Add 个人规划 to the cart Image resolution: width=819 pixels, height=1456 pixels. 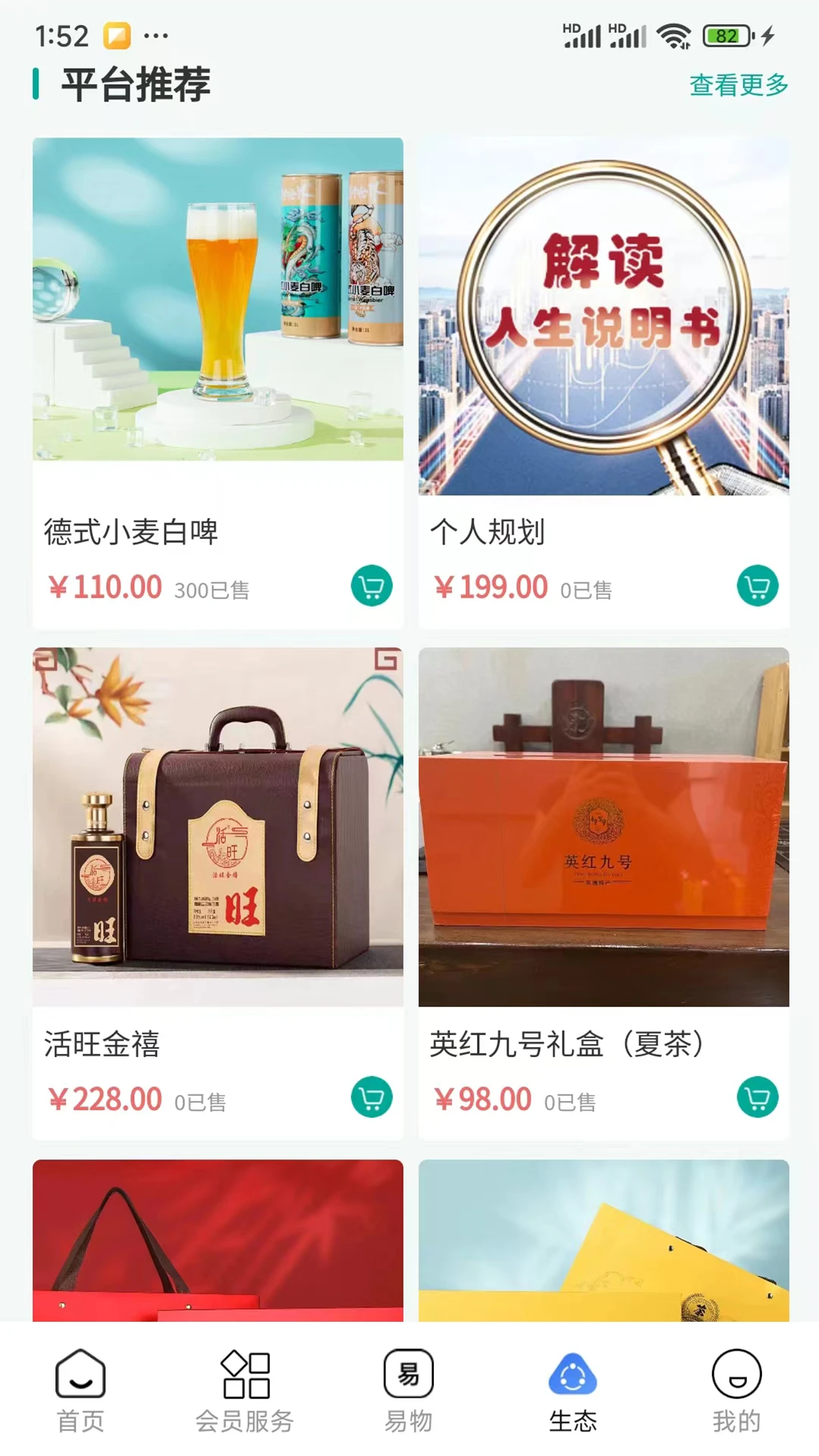pyautogui.click(x=758, y=586)
